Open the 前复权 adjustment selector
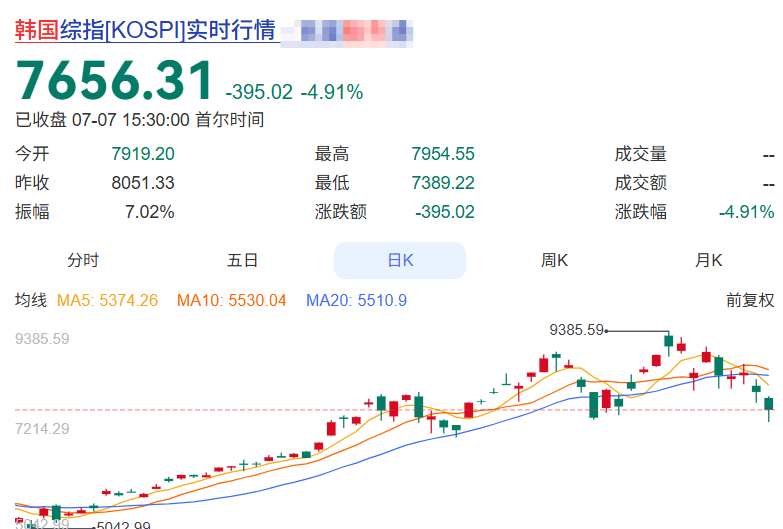 (750, 300)
